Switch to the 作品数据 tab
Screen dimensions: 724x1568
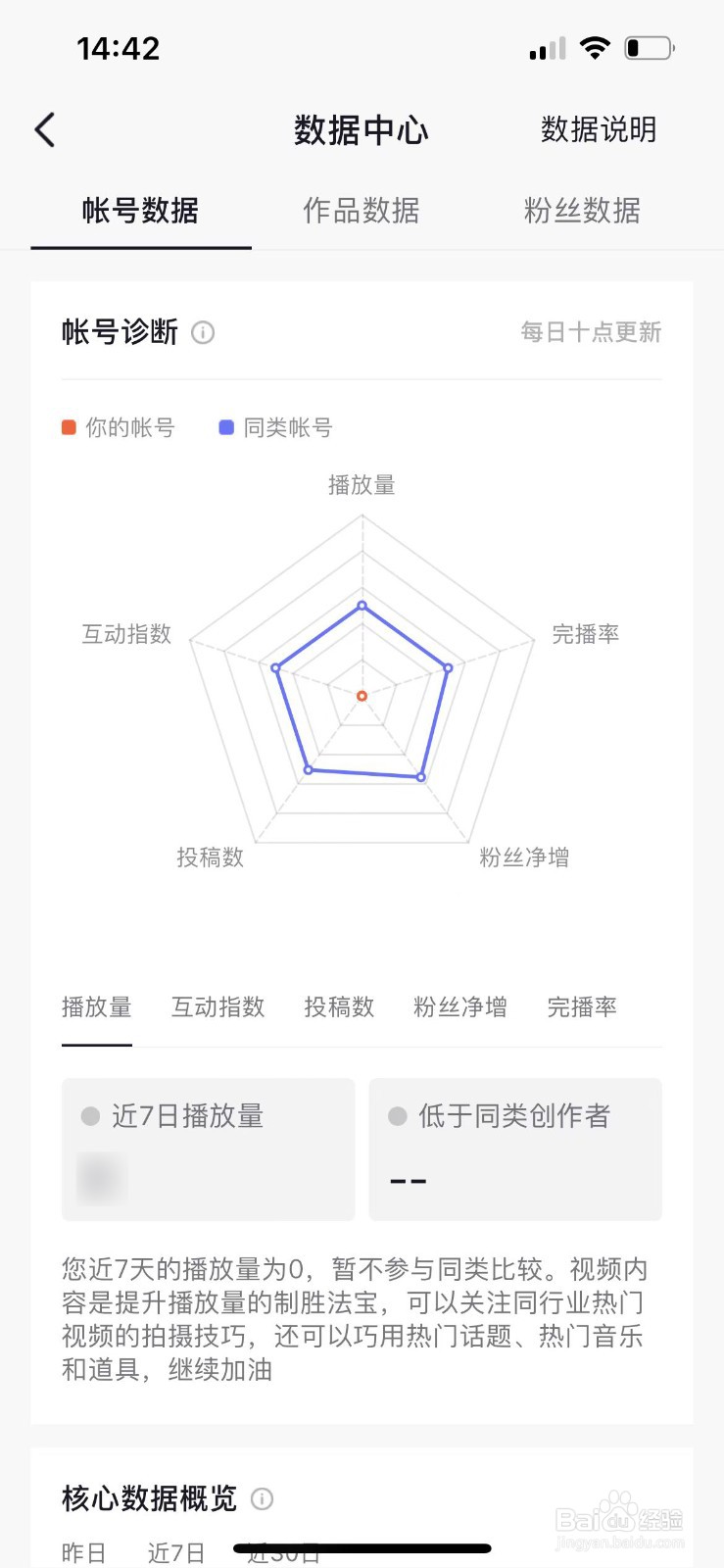tap(362, 210)
